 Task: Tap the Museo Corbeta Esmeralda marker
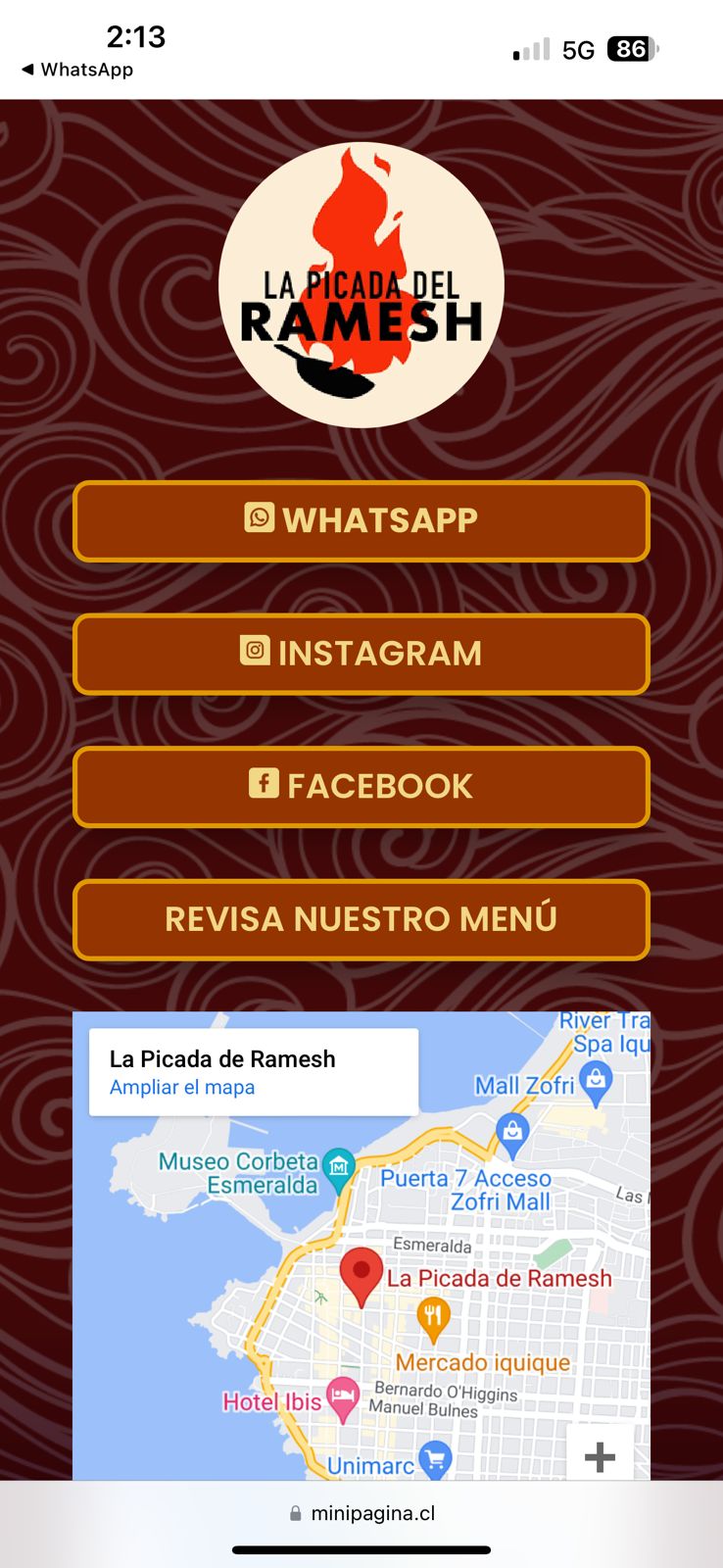(x=339, y=1168)
